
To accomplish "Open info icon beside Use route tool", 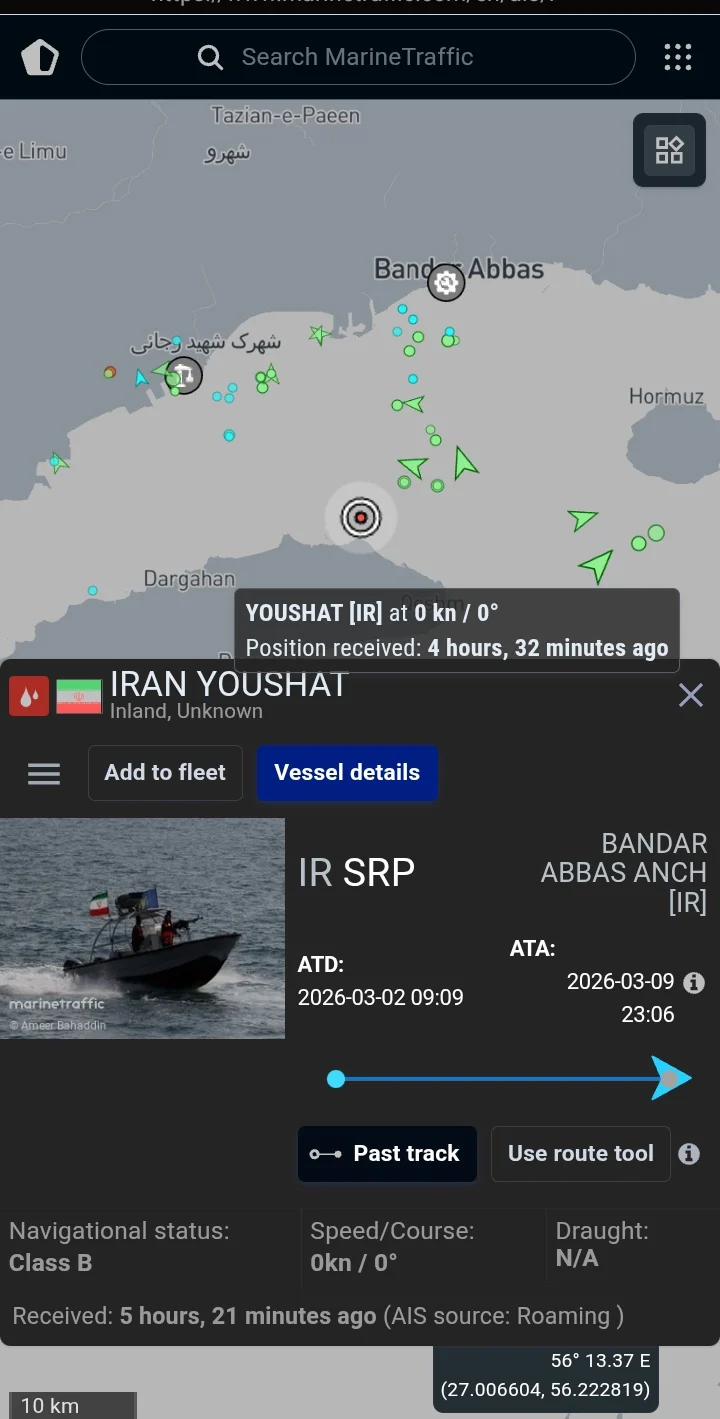I will [689, 1154].
